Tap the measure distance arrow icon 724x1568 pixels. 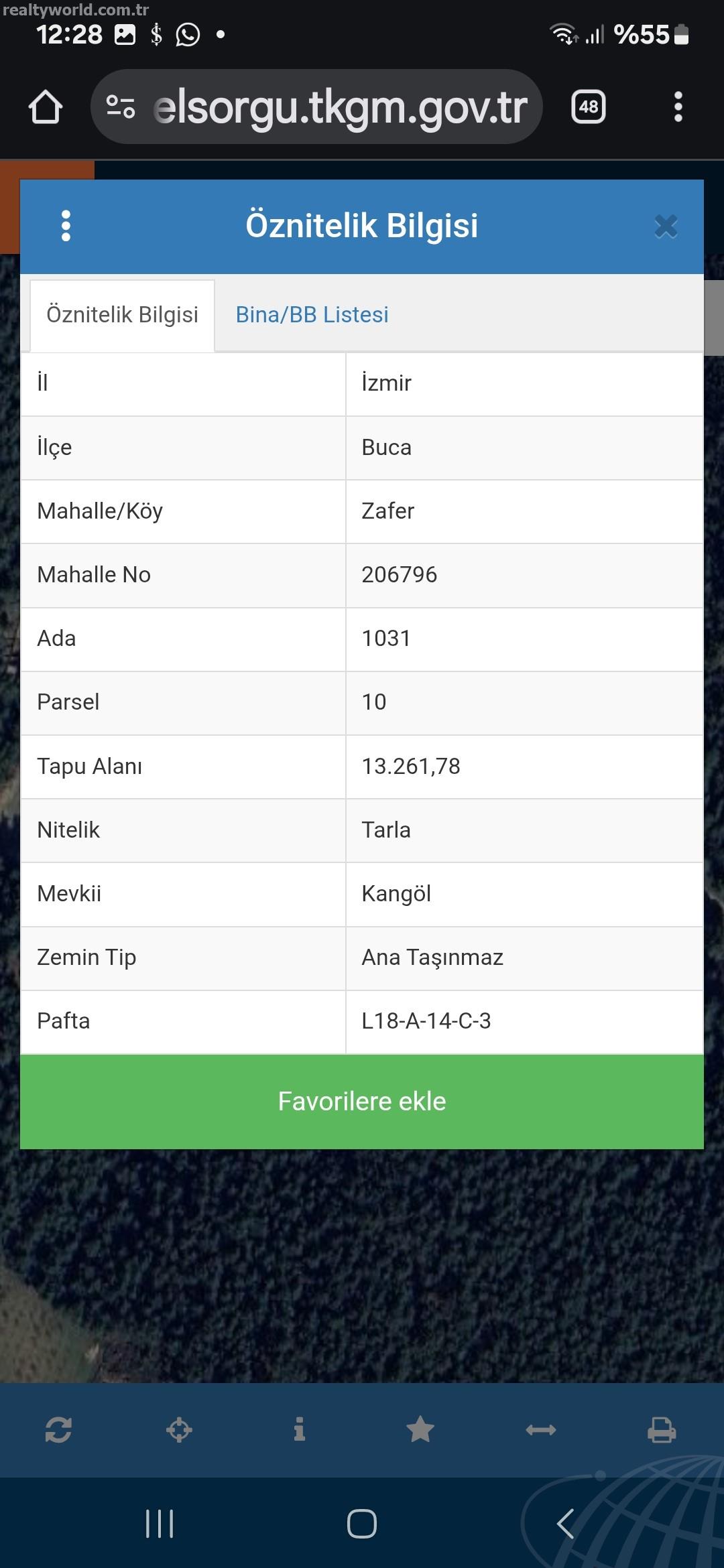click(x=541, y=1430)
